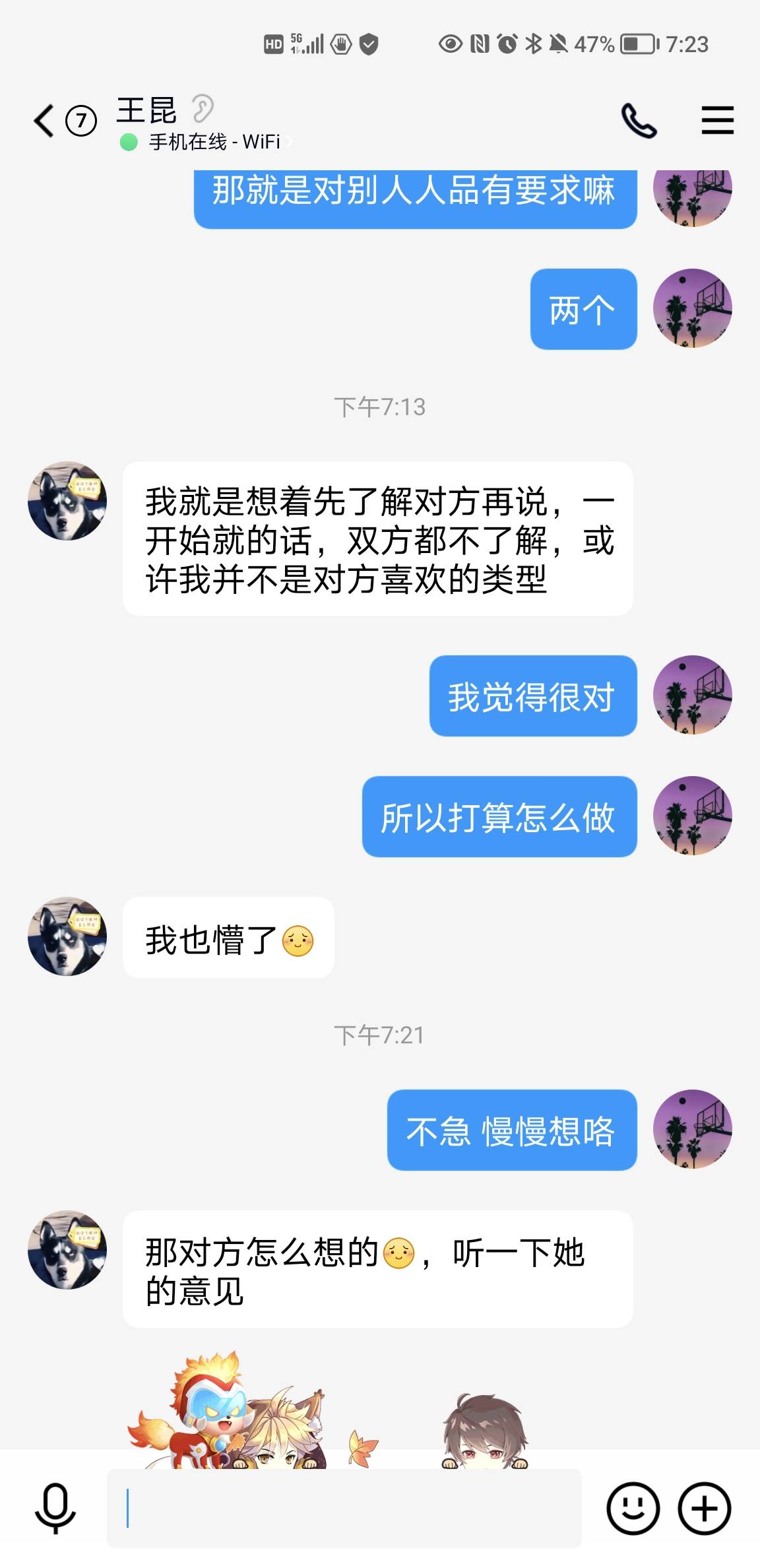Open 王昆's avatar beside 我也懵了

(67, 936)
